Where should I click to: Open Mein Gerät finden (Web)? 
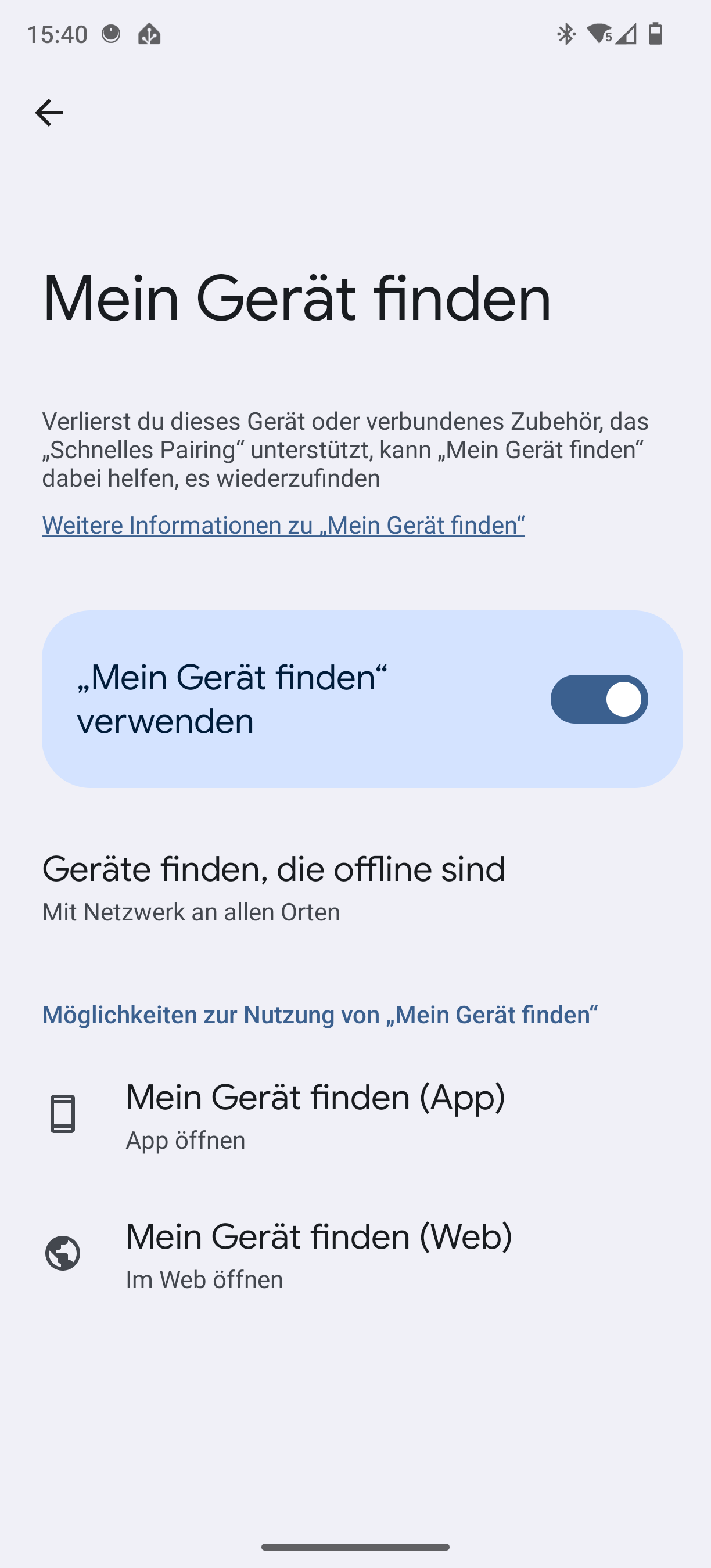click(355, 1254)
